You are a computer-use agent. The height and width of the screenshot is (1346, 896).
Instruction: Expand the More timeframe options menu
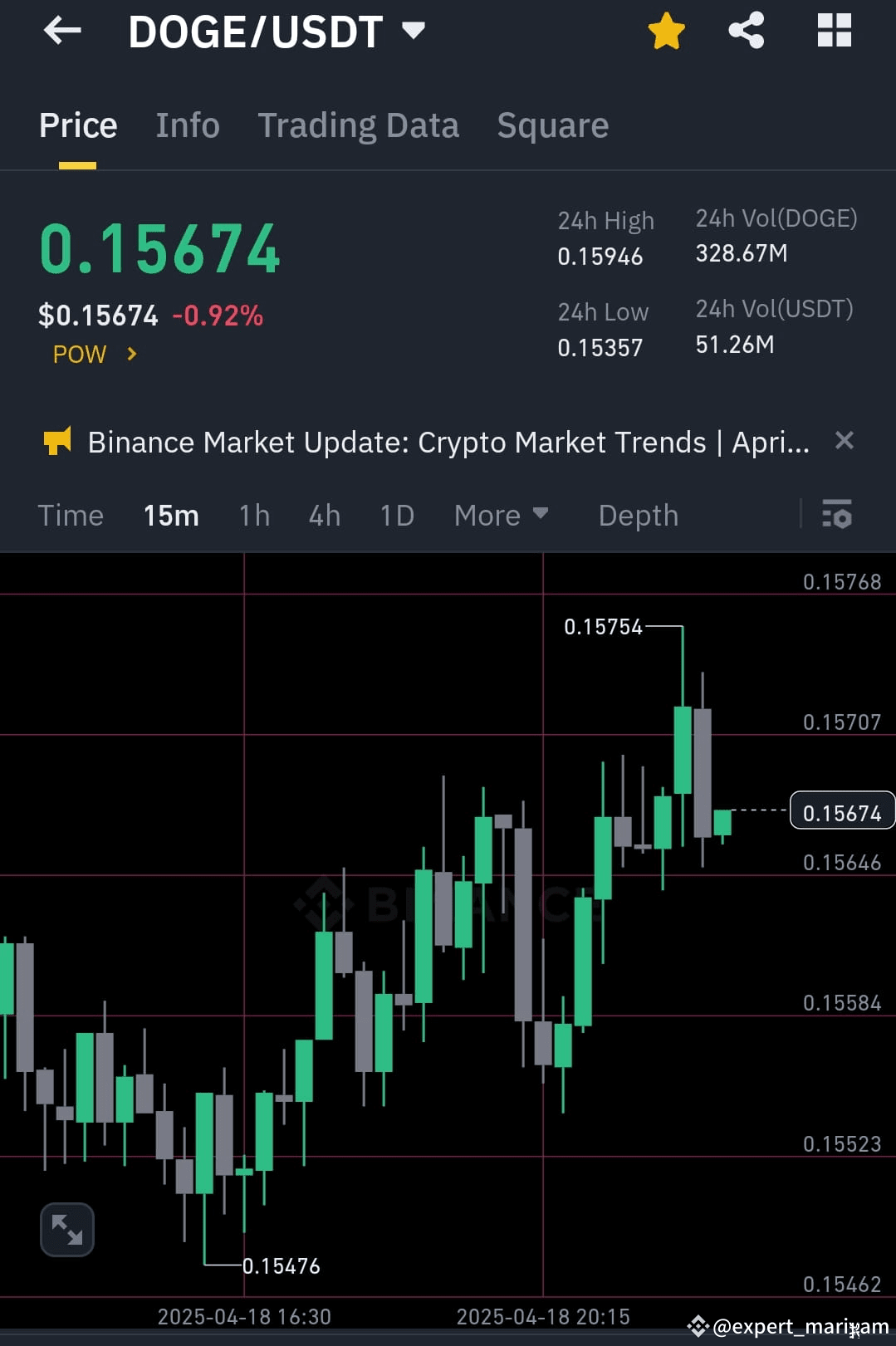pos(501,515)
